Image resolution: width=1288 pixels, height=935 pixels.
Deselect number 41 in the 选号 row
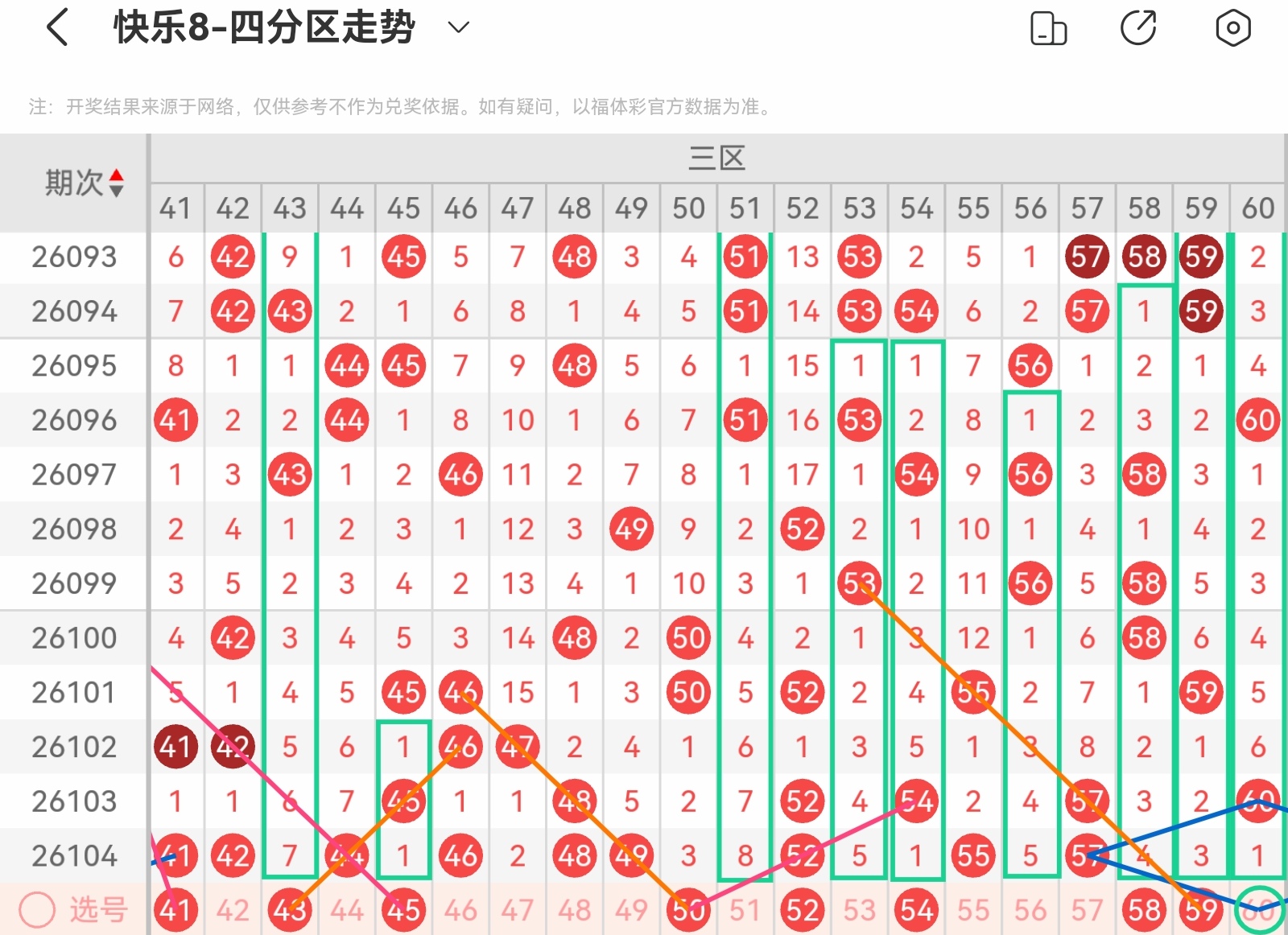click(175, 910)
